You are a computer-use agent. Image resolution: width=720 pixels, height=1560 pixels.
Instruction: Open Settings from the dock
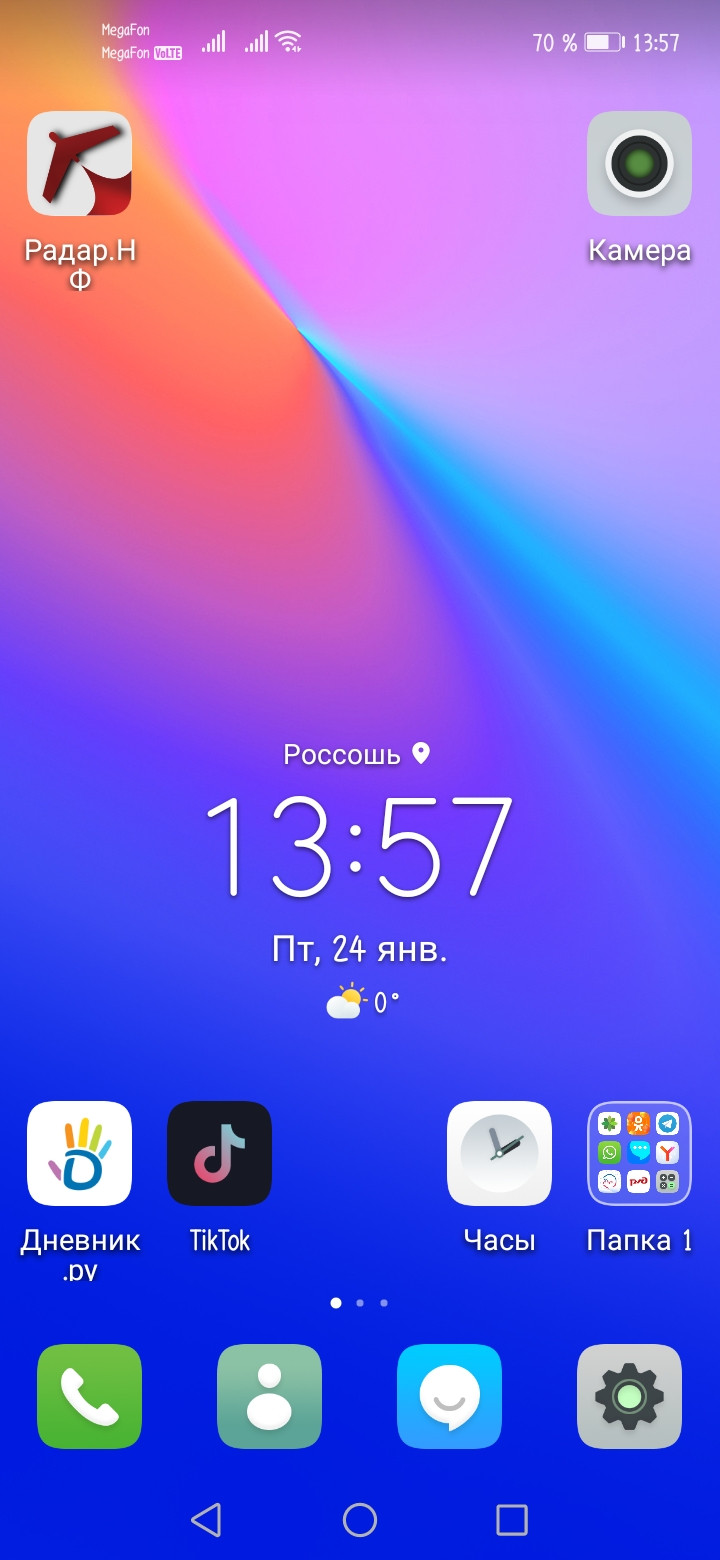(629, 1396)
